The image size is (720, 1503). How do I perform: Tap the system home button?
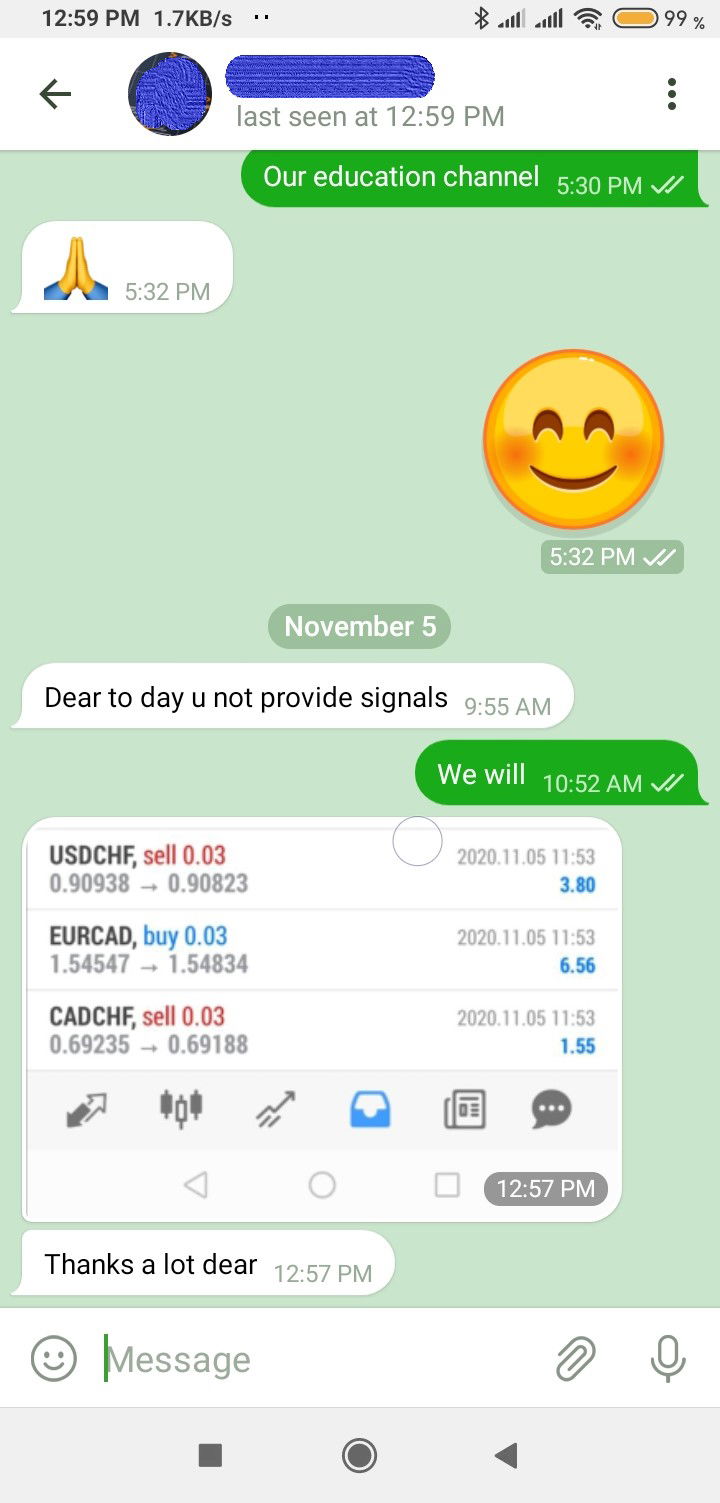point(359,1455)
